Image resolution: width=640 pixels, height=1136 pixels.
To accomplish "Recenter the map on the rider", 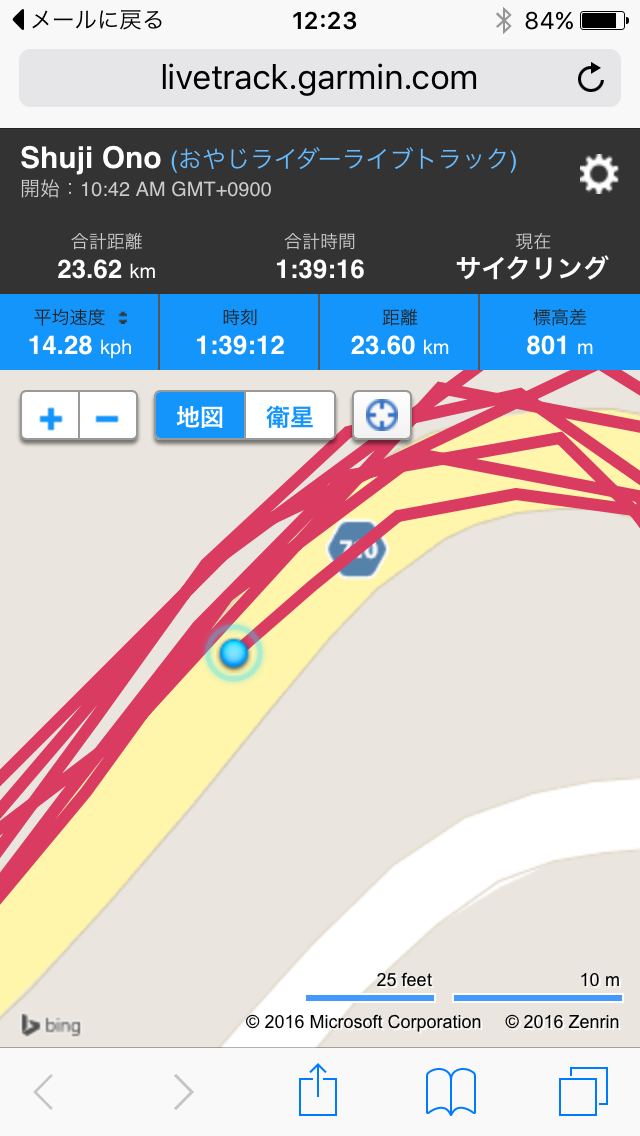I will 382,416.
